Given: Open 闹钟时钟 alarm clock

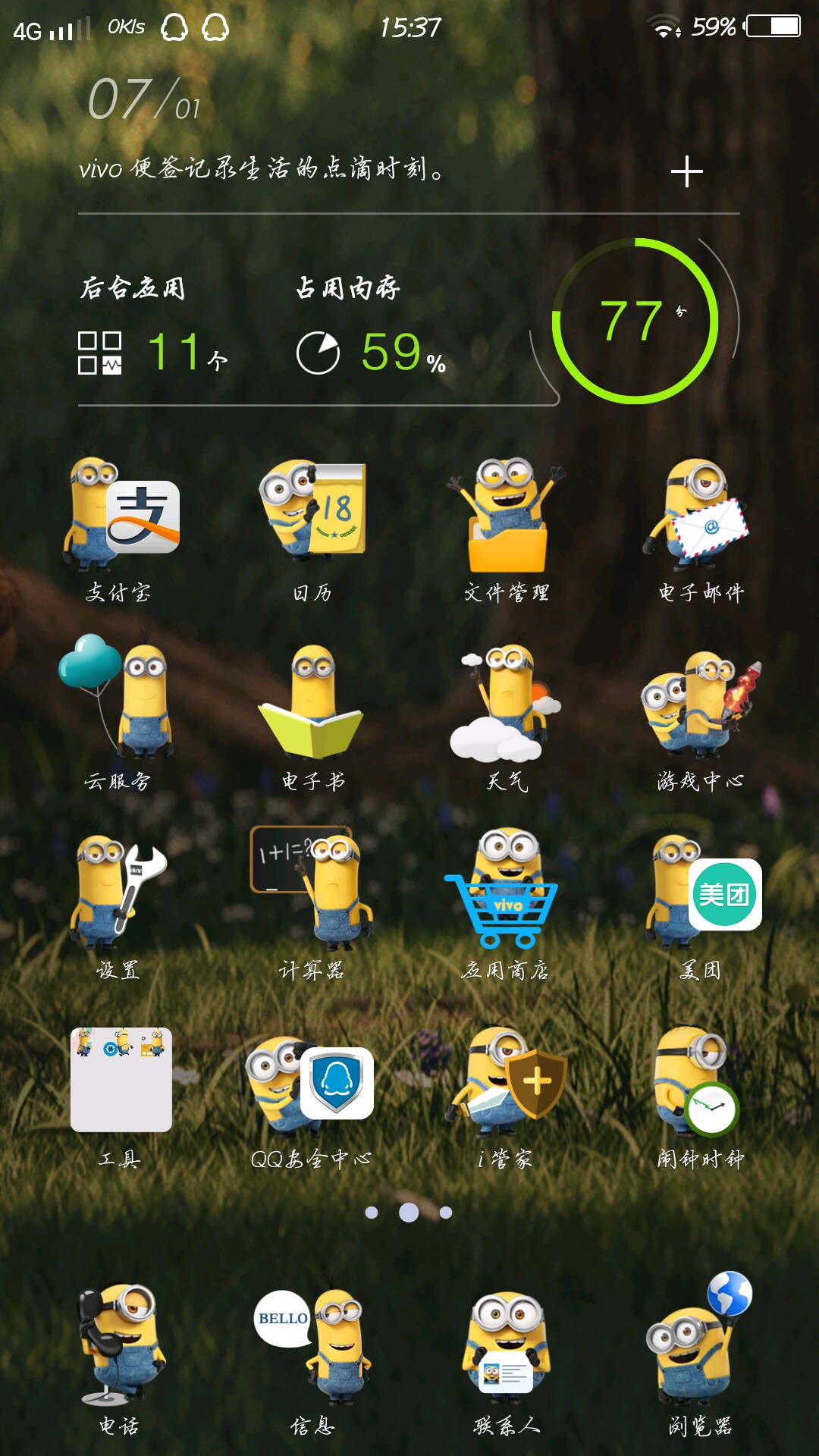Looking at the screenshot, I should click(x=699, y=1081).
